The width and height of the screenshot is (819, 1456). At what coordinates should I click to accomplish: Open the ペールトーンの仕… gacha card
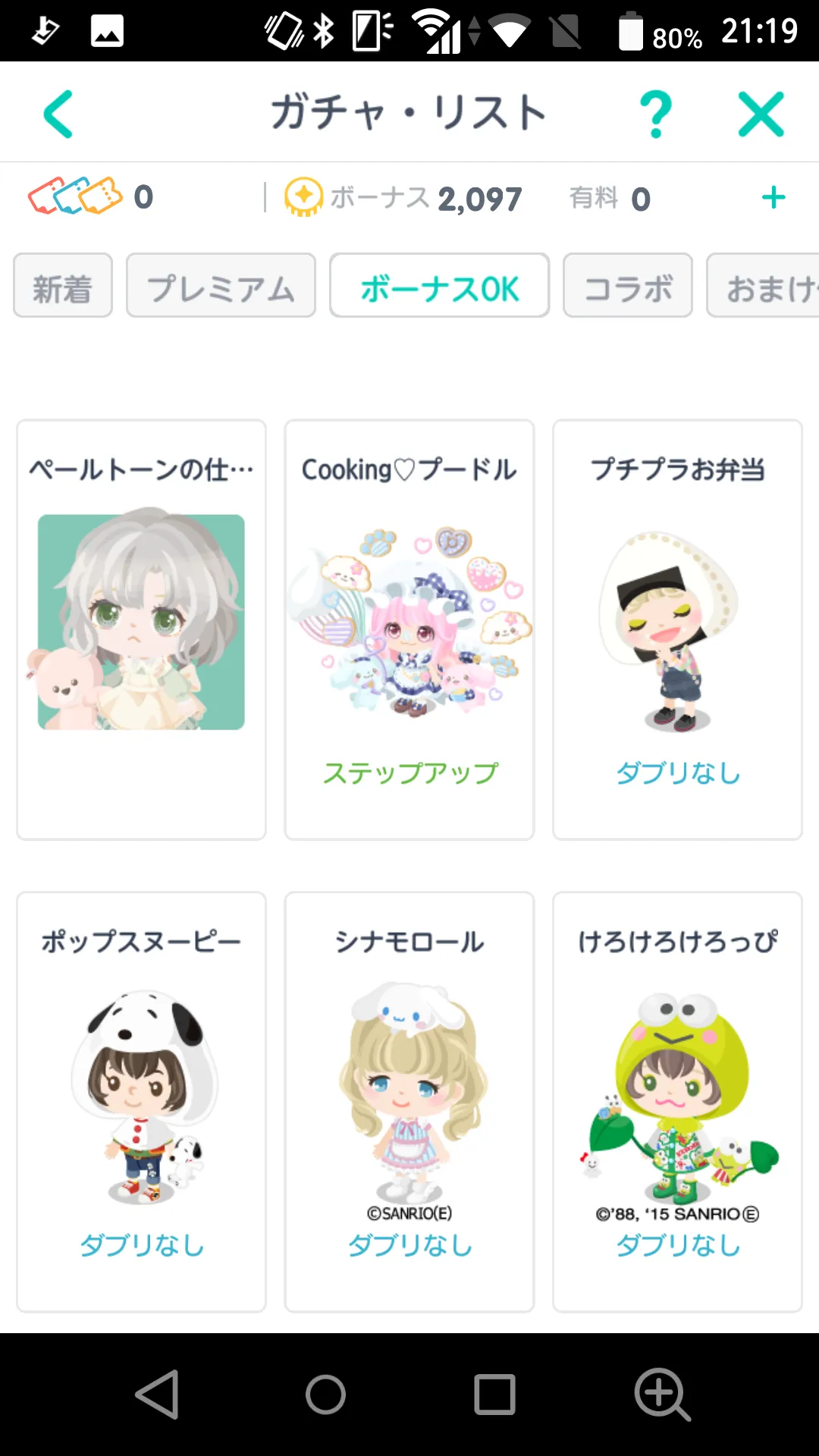142,629
